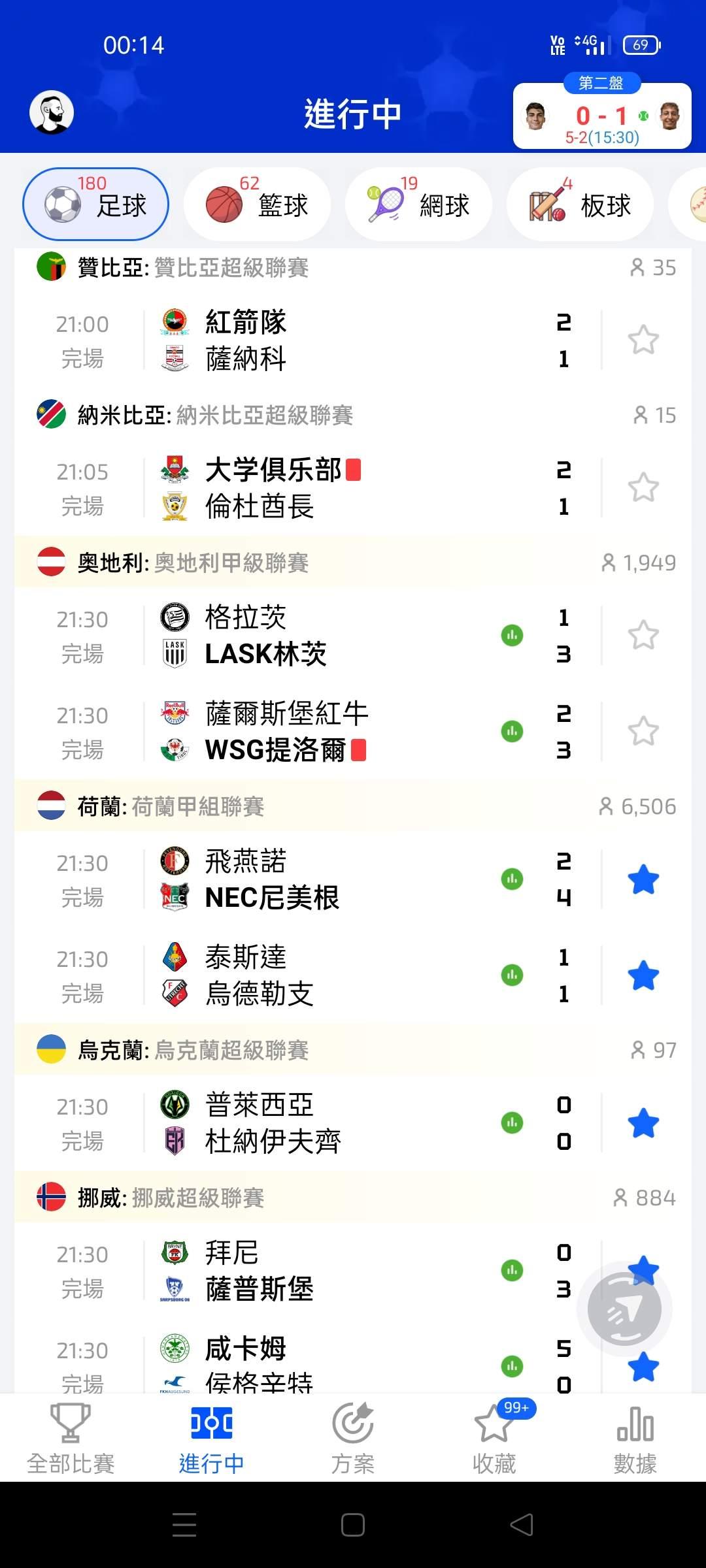The width and height of the screenshot is (706, 1568).
Task: Favorite the 大学俱乐部 vs 倫杜酋長 match
Action: coord(643,488)
